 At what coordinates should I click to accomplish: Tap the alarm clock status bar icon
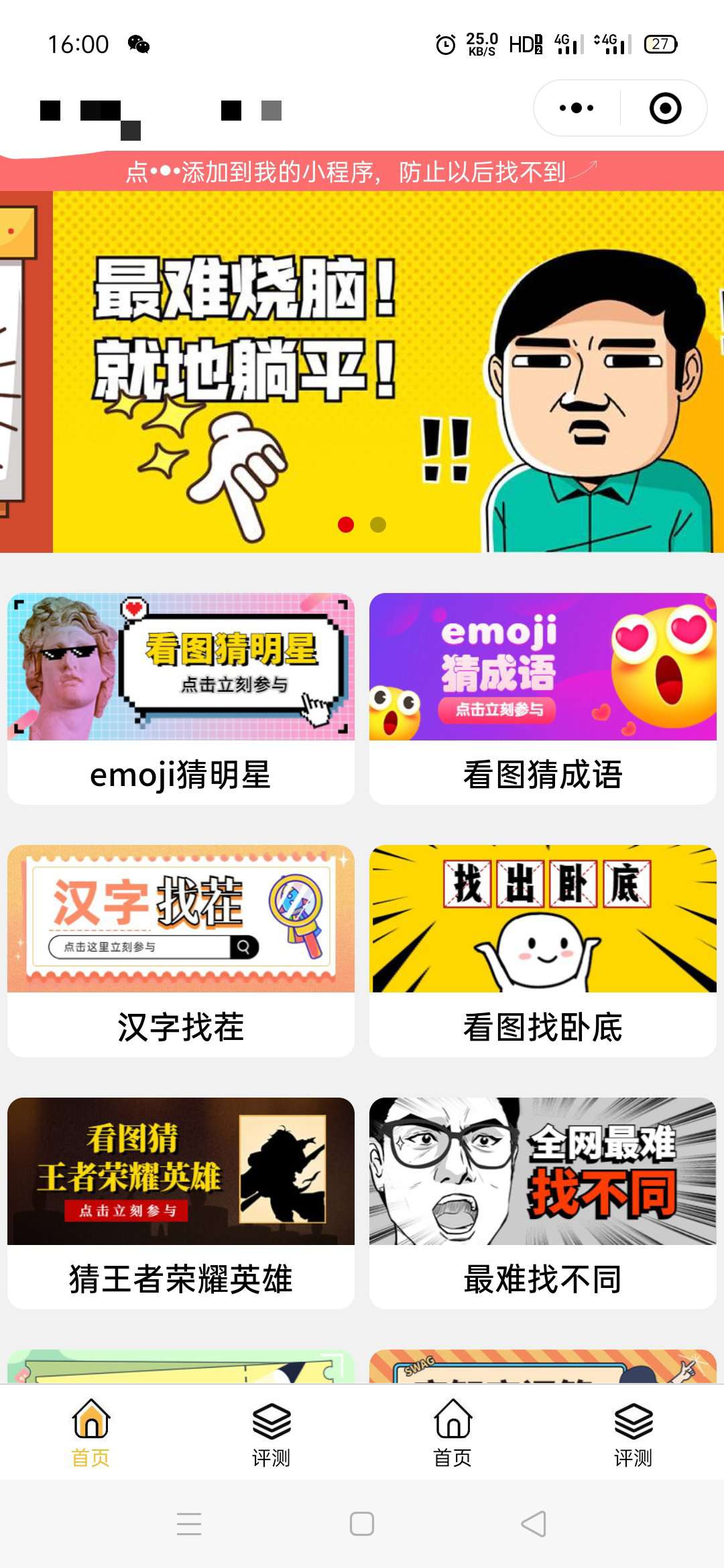click(443, 44)
